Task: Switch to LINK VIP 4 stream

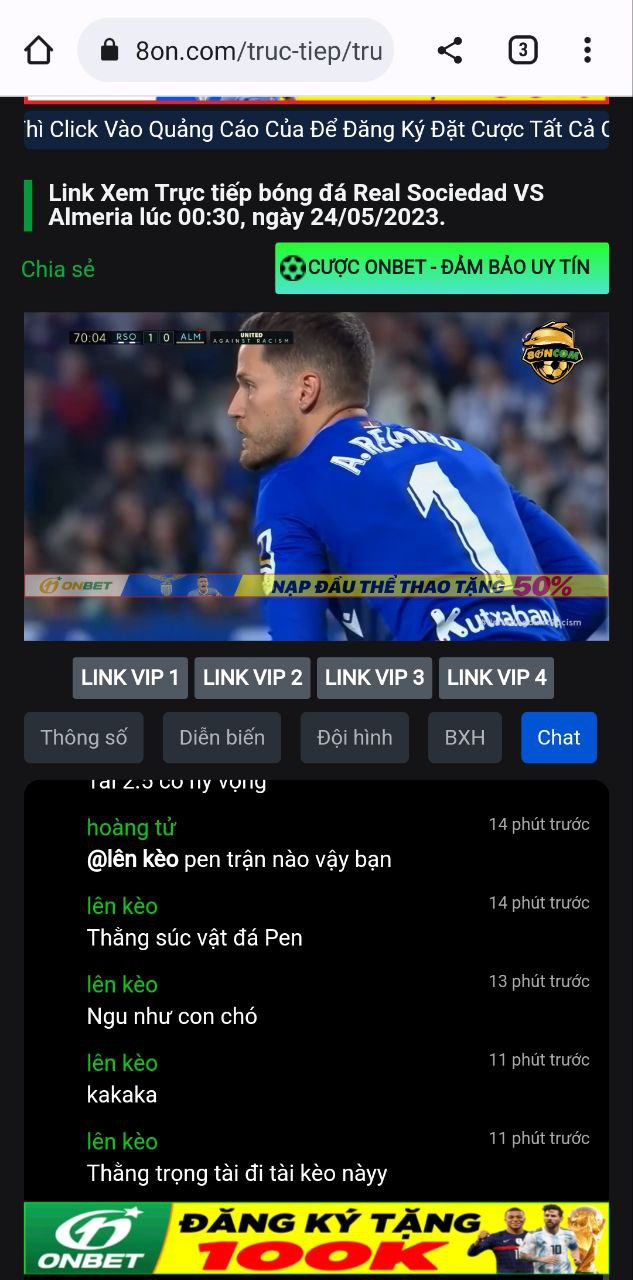Action: click(496, 678)
